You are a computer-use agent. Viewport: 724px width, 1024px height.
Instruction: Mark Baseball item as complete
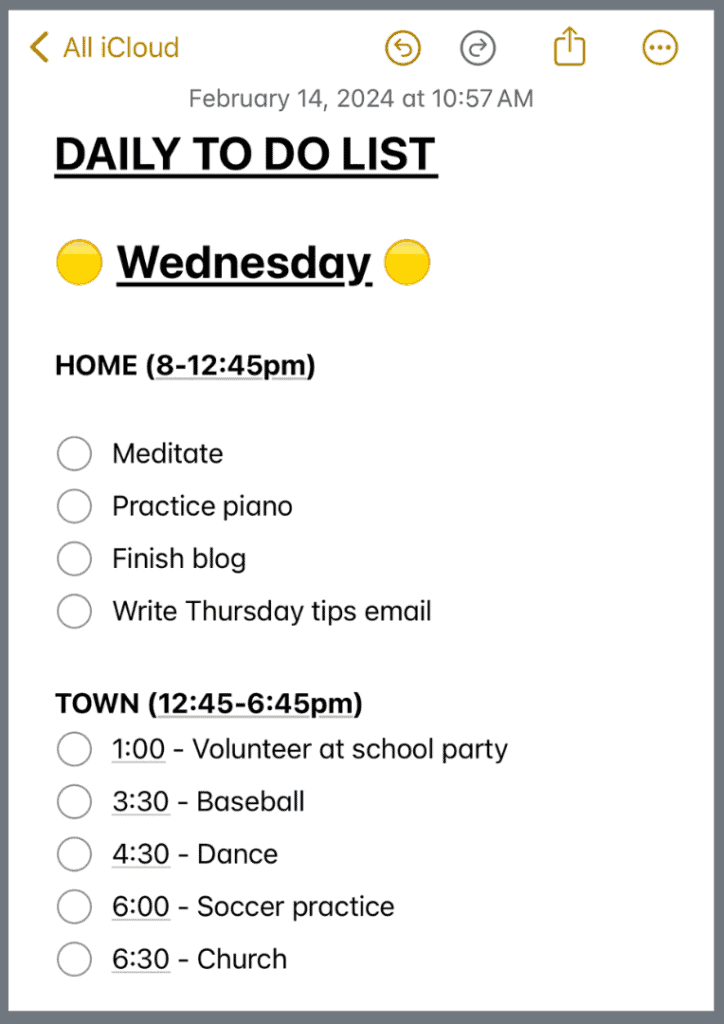(74, 801)
